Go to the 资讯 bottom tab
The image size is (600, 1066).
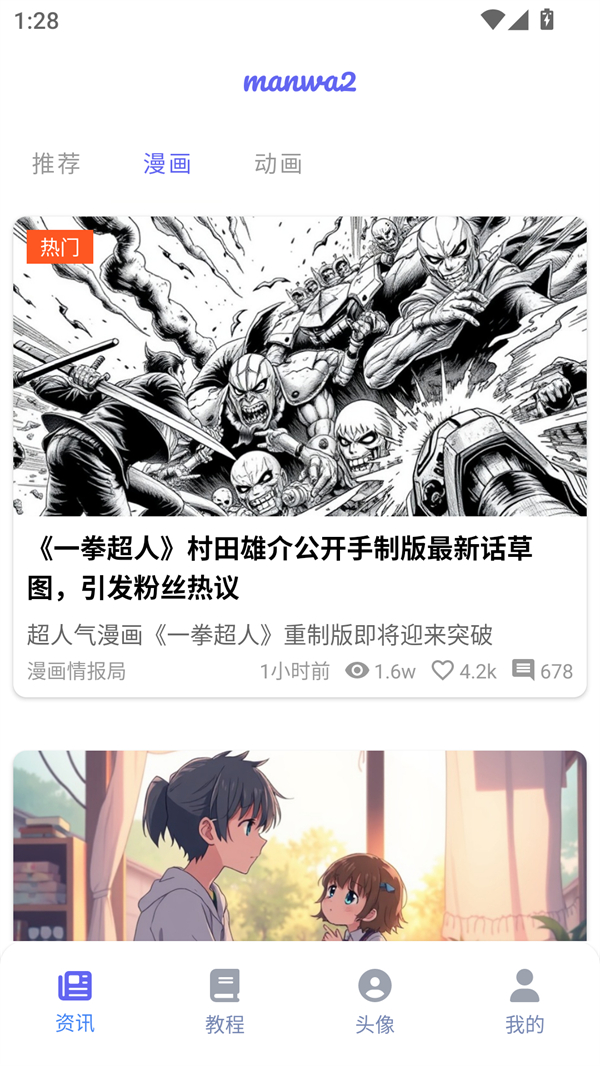pos(75,1001)
